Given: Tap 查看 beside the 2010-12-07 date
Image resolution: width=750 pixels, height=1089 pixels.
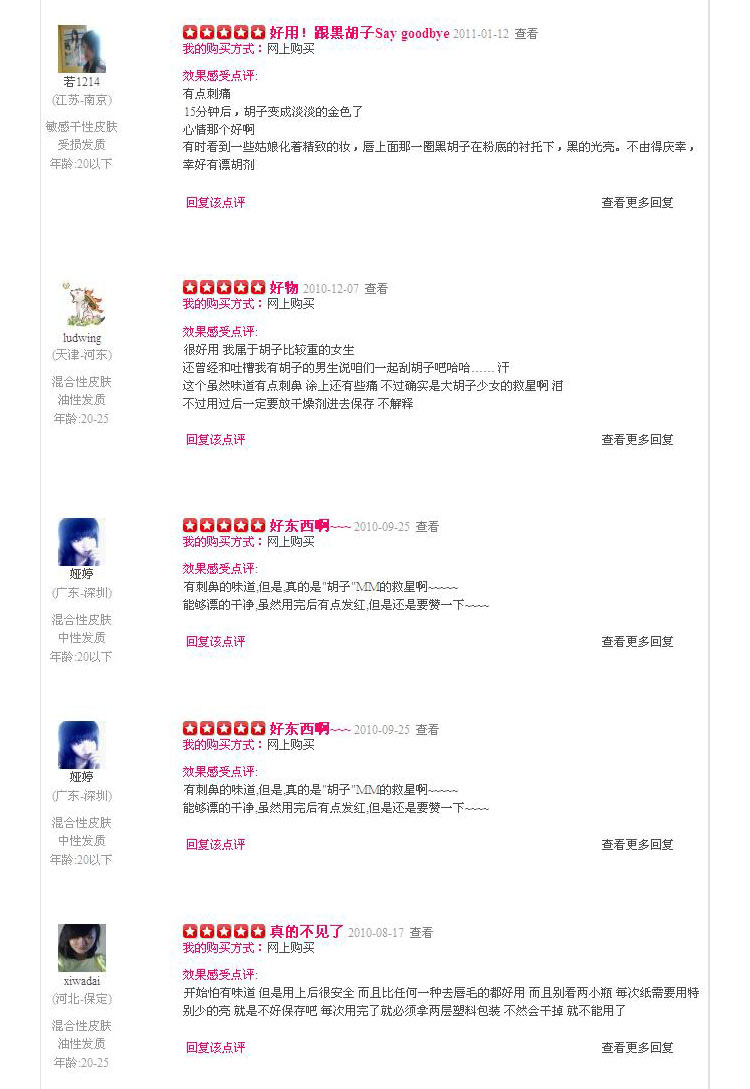Looking at the screenshot, I should tap(376, 288).
